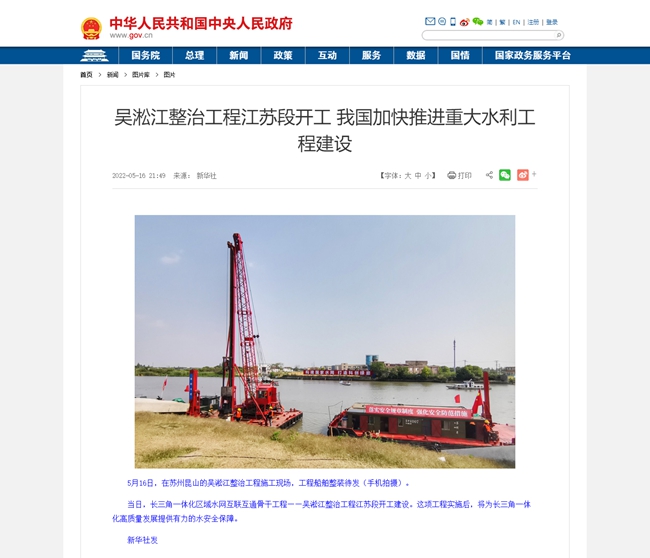View the 数据 section
Screen dimensions: 650x558
(x=415, y=56)
